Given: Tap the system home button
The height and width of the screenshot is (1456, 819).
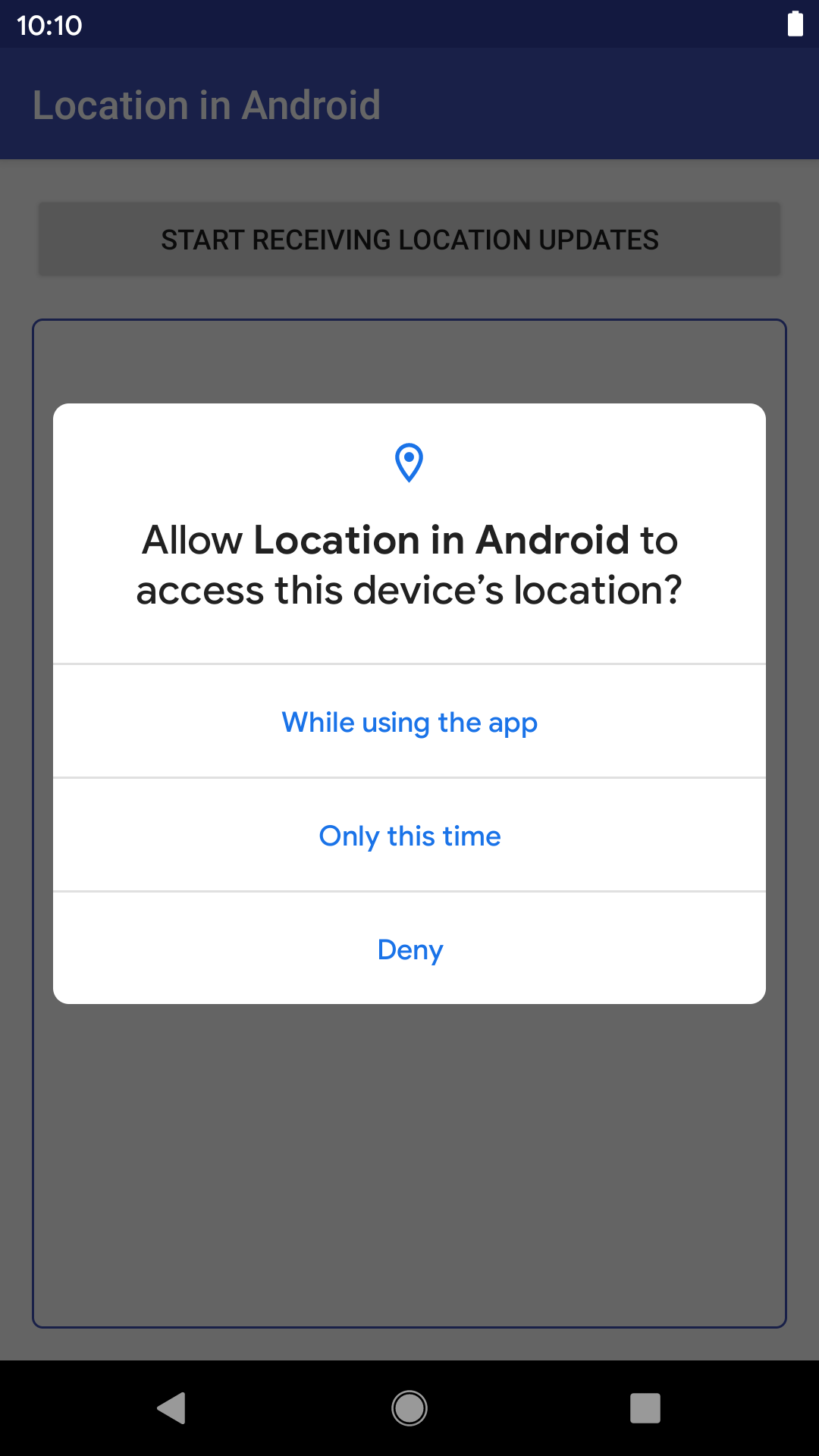Looking at the screenshot, I should click(409, 1408).
